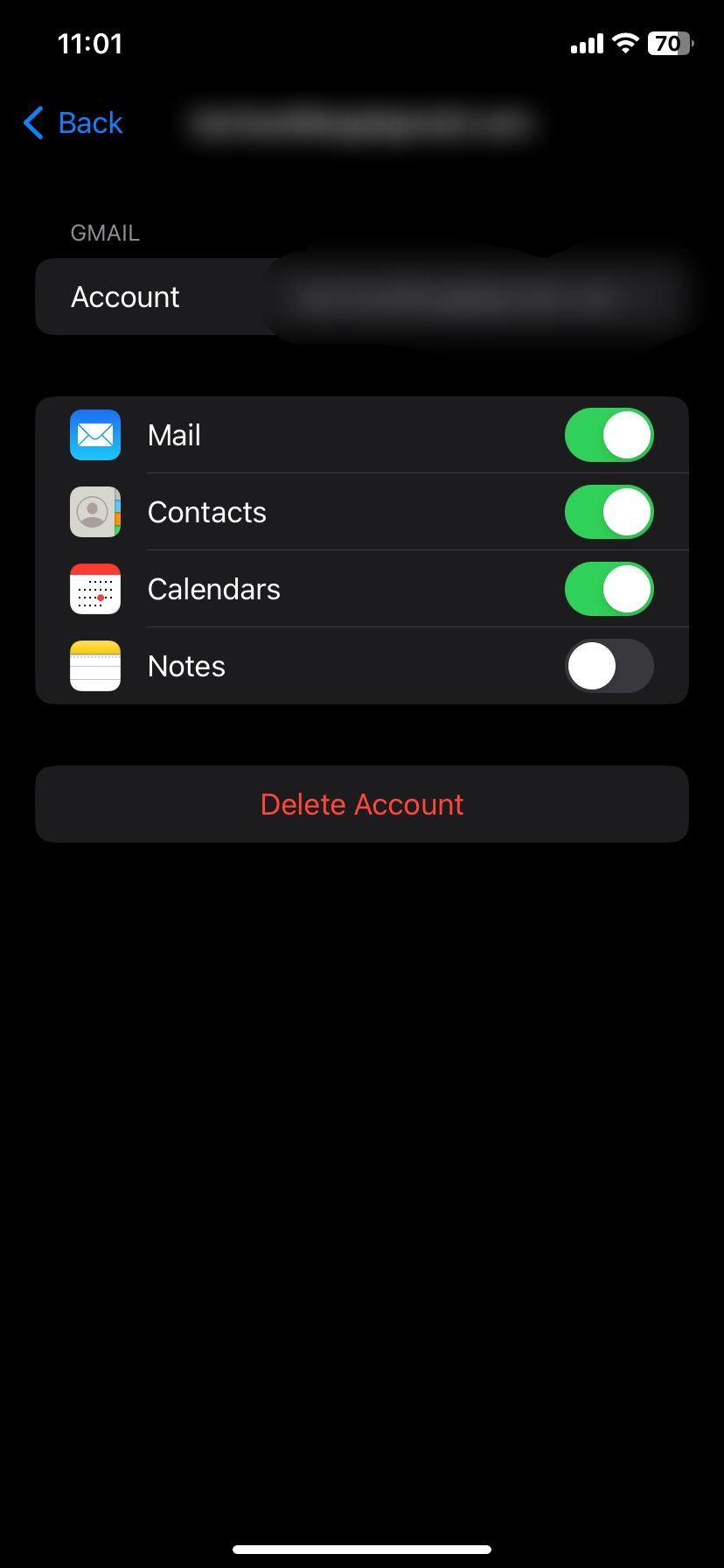Tap the GMAIL section header
This screenshot has height=1568, width=724.
[x=105, y=232]
